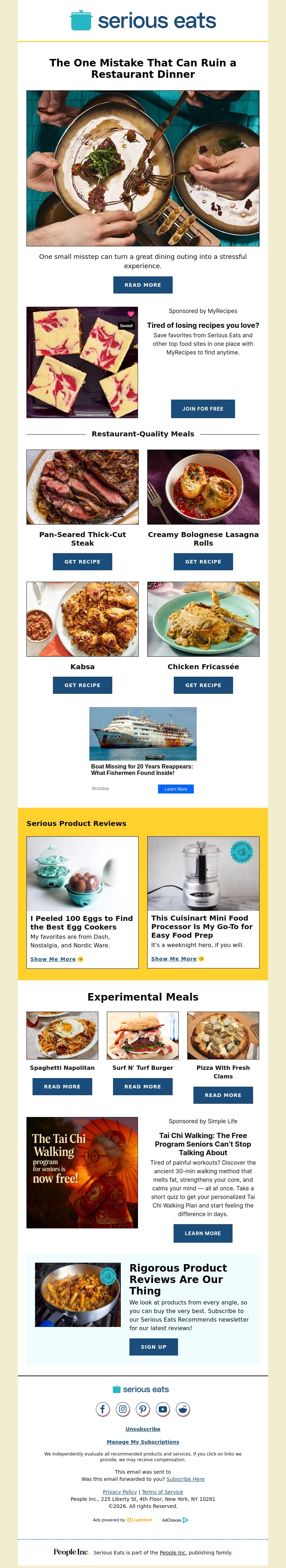The image size is (286, 1568).
Task: Get recipe for Creamy Bolognese Lasagna Rolls
Action: (203, 561)
